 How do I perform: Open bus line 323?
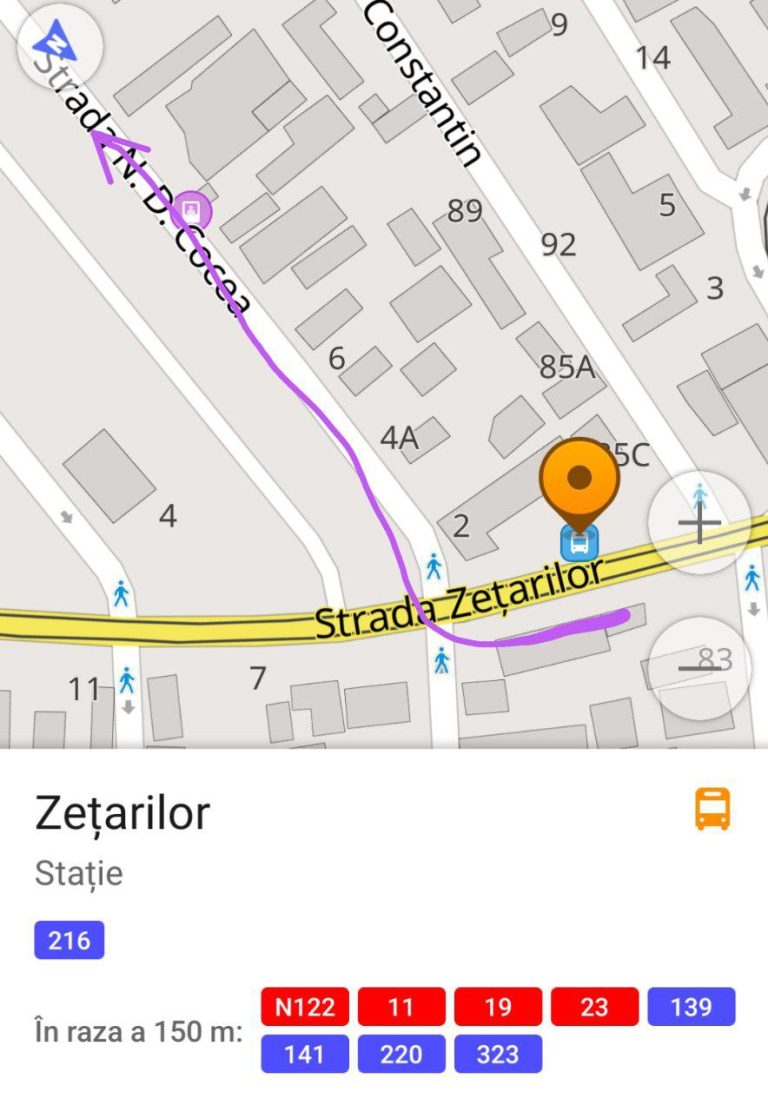(x=498, y=1054)
